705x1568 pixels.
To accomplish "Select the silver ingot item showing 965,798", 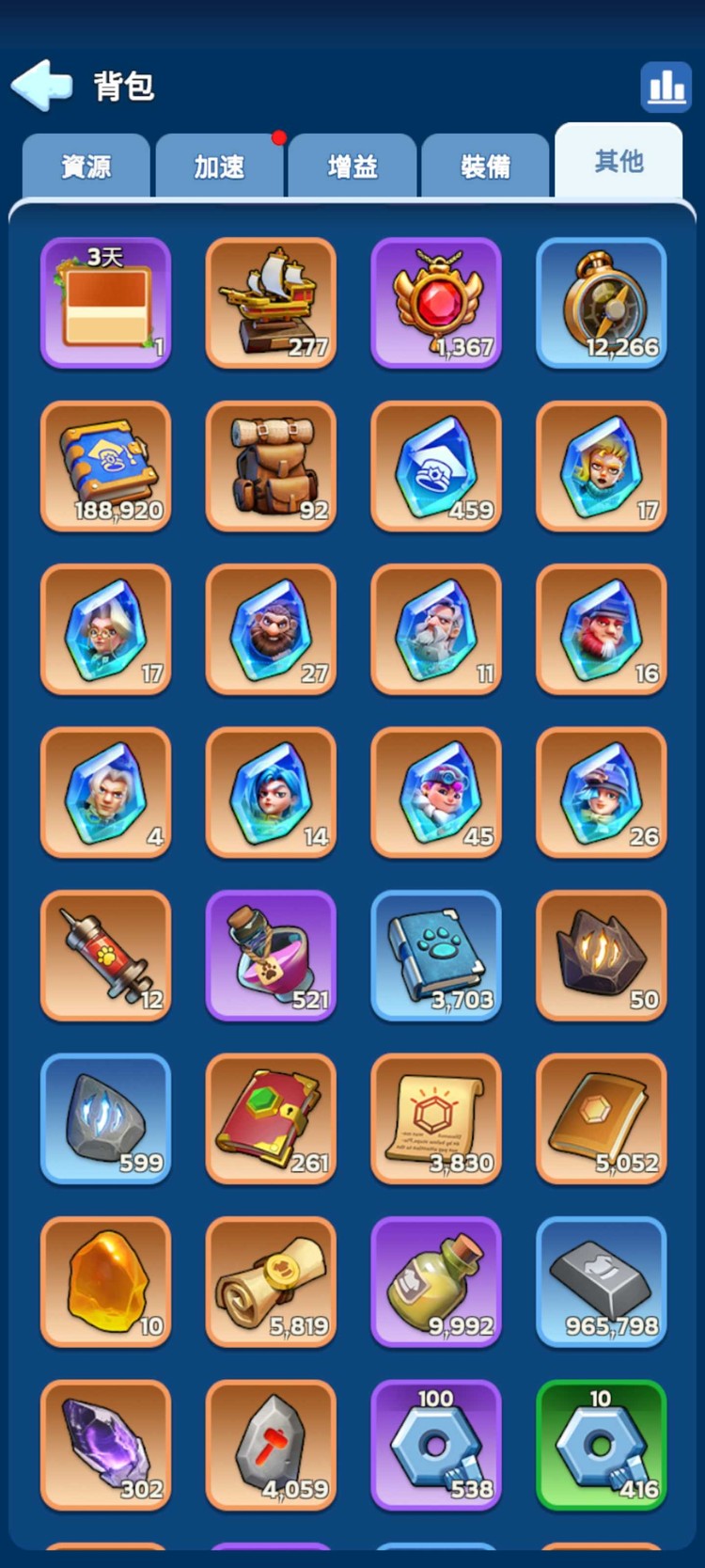I will [x=602, y=1282].
